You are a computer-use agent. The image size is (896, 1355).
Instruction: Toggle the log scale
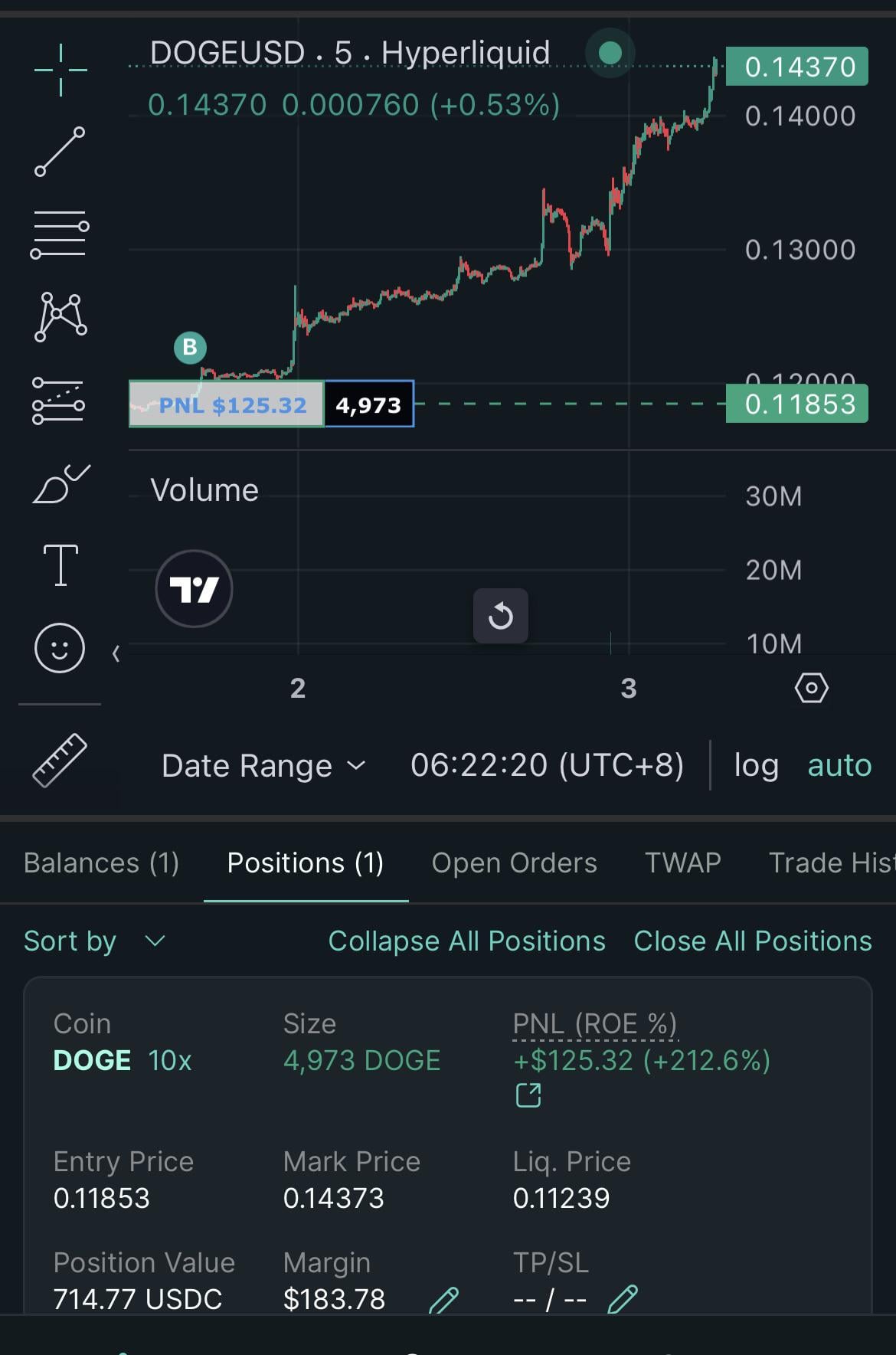click(756, 766)
